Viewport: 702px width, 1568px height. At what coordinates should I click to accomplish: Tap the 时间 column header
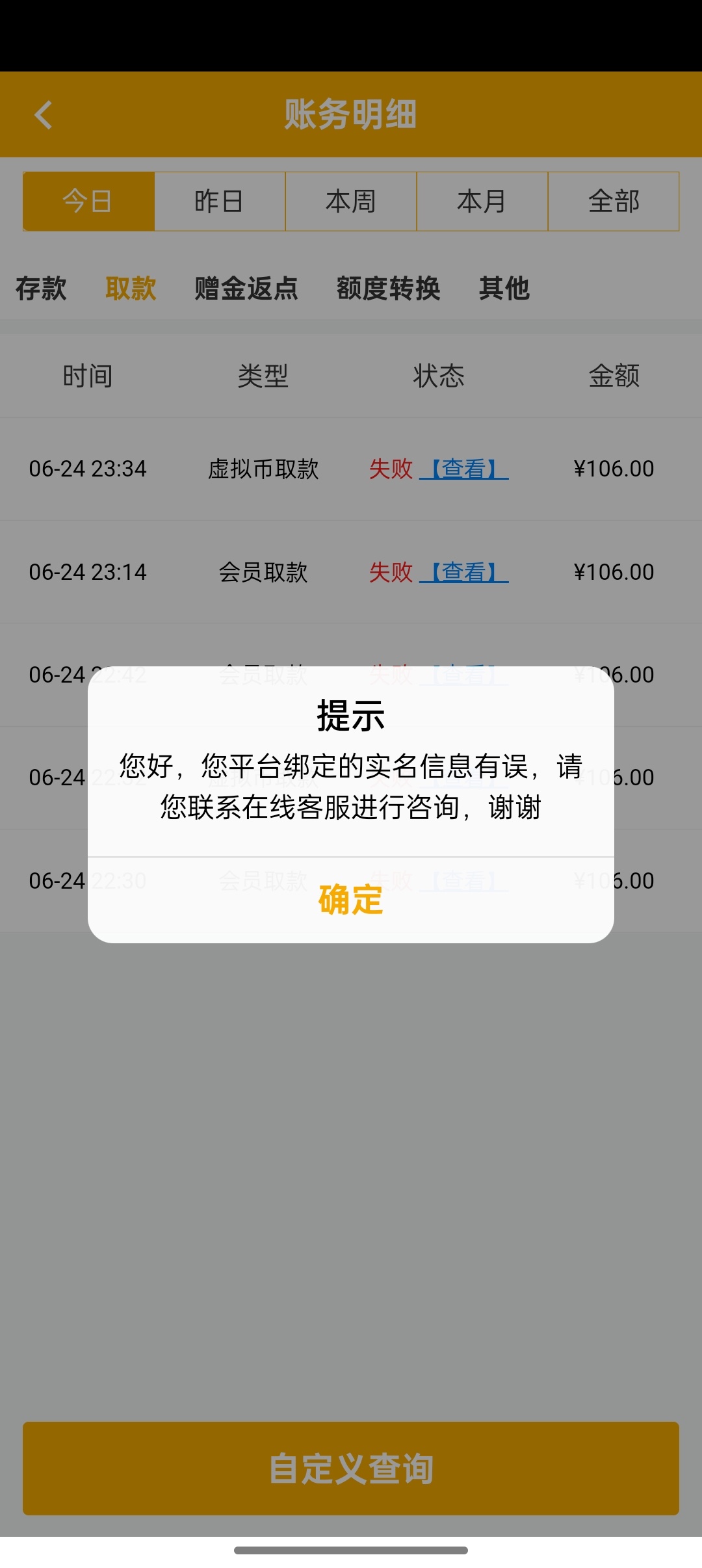tap(89, 376)
